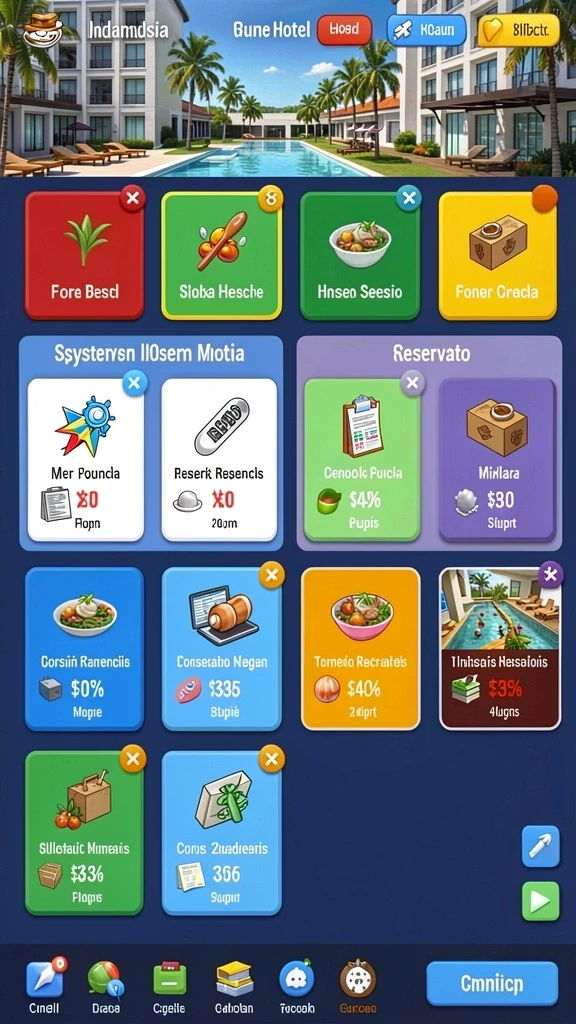Viewport: 576px width, 1024px height.
Task: Close the pool photo card
Action: (x=550, y=575)
